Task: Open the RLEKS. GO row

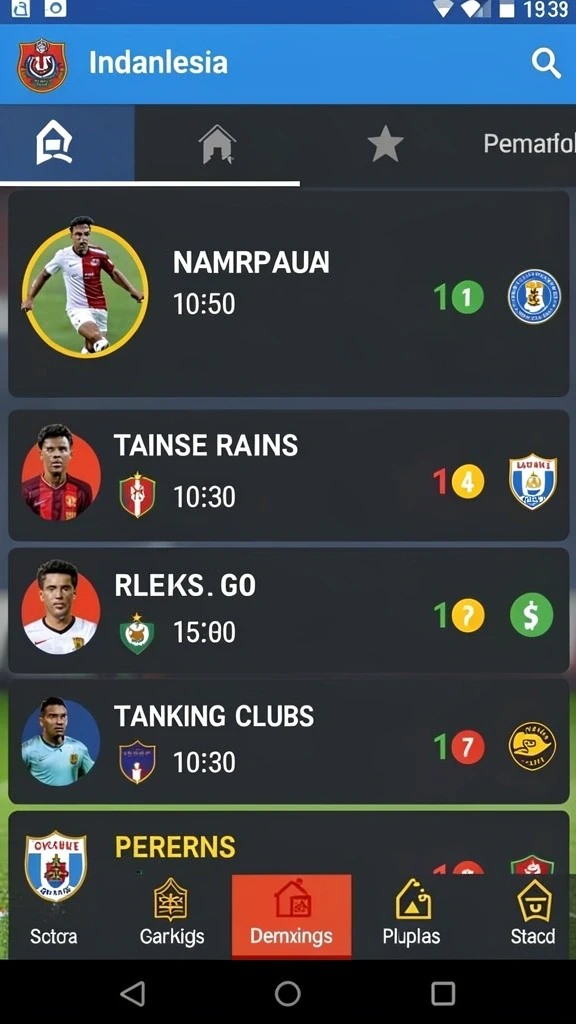Action: [288, 610]
